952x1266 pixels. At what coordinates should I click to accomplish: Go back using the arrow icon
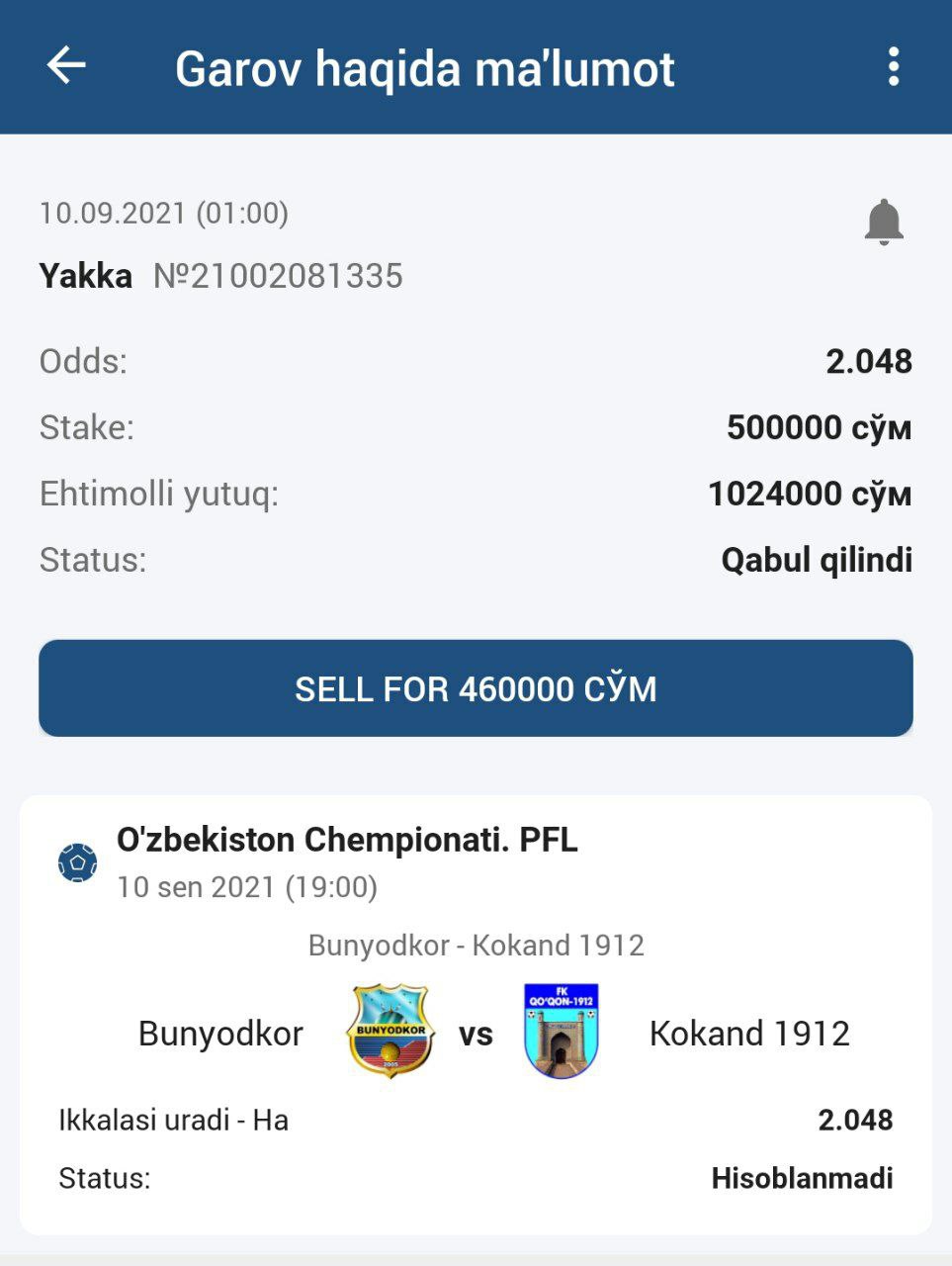pos(66,66)
